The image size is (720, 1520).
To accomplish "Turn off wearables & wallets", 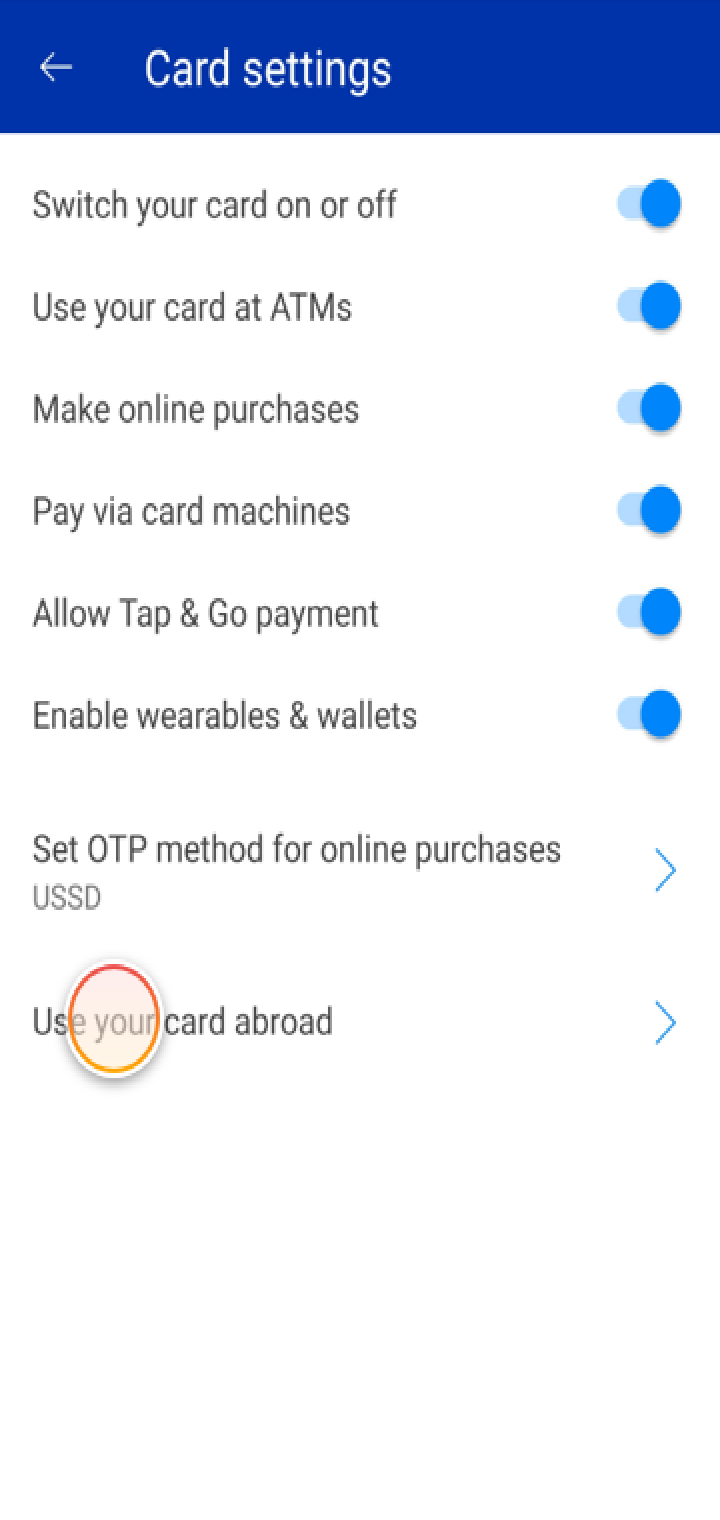I will [646, 714].
